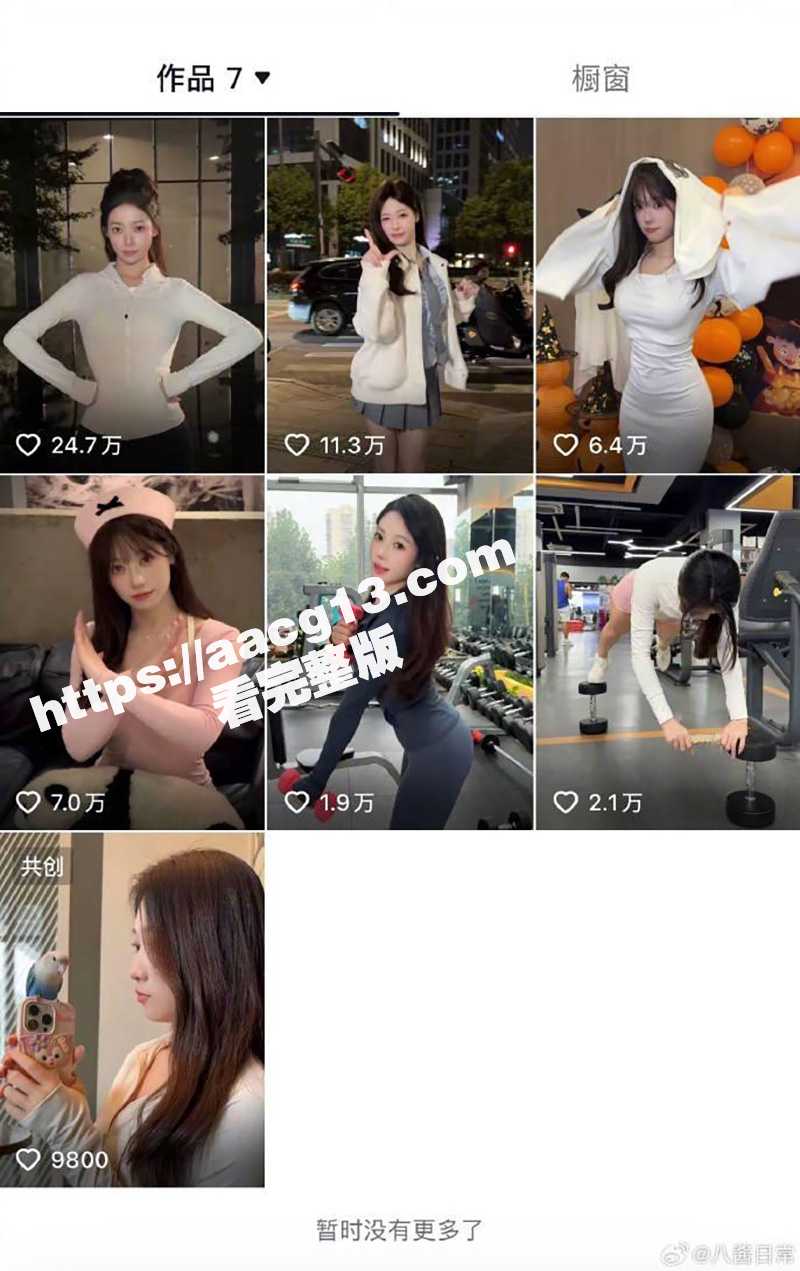Open the gym video with 2.1万 likes
The width and height of the screenshot is (800, 1271).
(667, 652)
